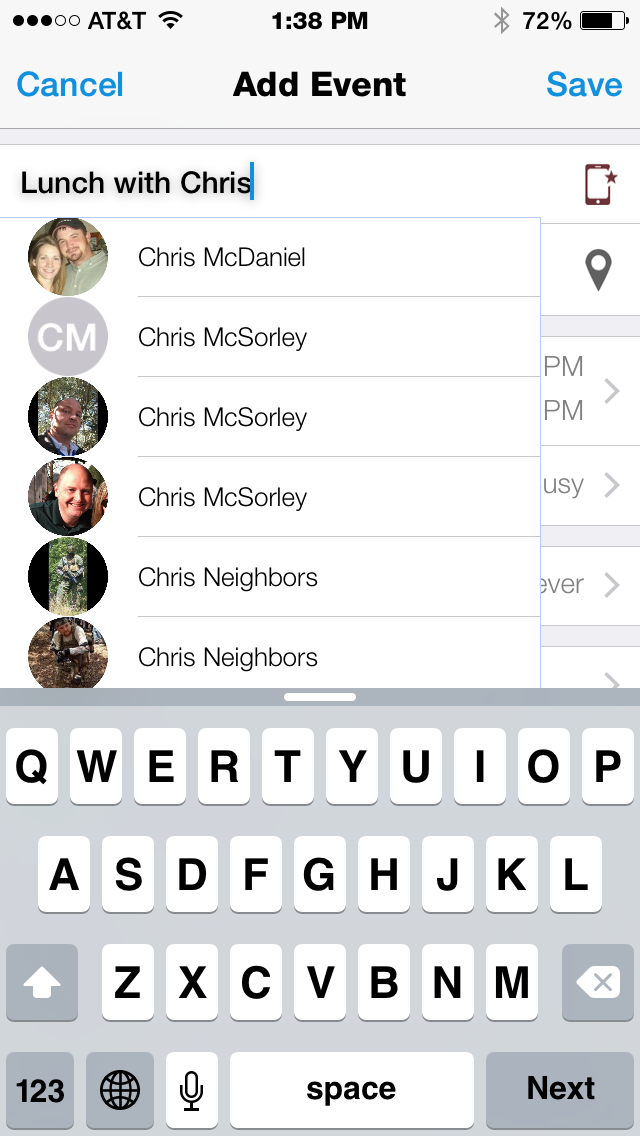Switch keyboard language with globe key
The height and width of the screenshot is (1136, 640).
(x=120, y=1088)
